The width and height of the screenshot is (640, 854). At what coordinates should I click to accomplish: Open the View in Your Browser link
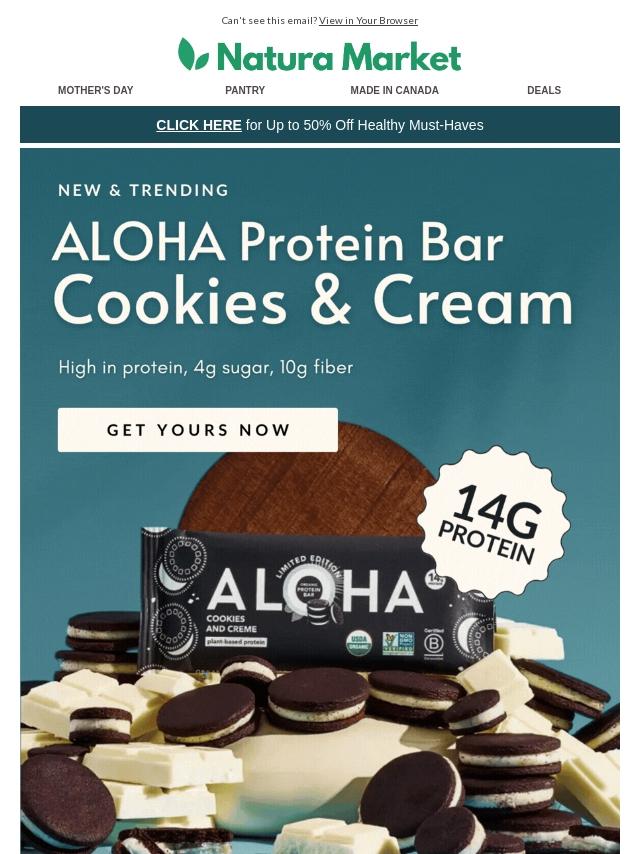coord(368,20)
